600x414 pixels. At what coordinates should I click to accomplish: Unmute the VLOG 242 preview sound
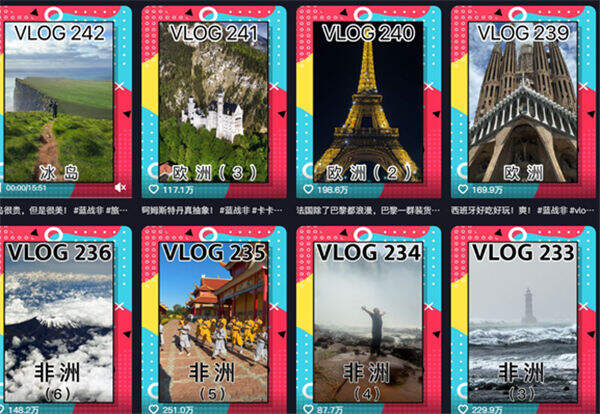pyautogui.click(x=120, y=187)
